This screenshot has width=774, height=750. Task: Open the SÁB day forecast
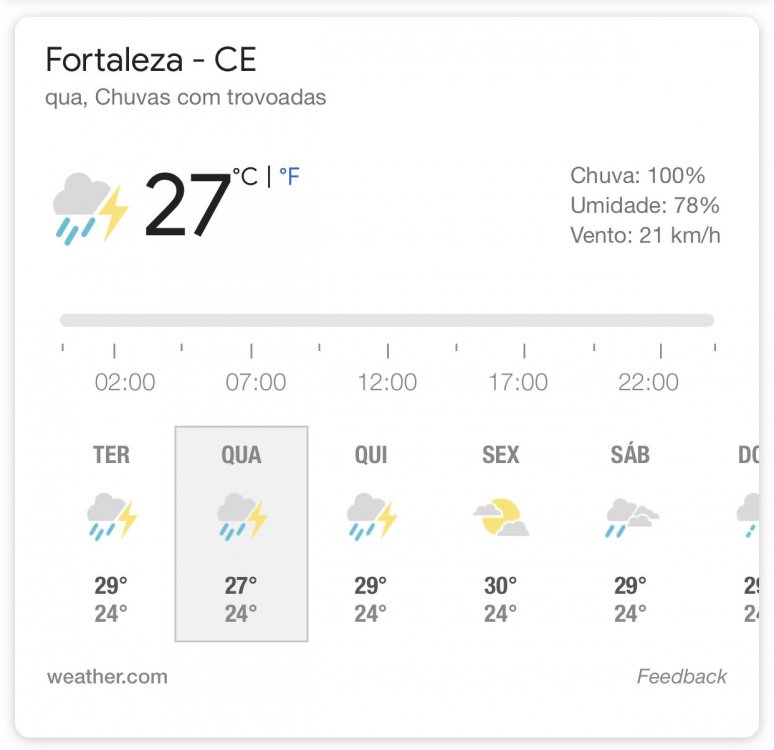coord(630,533)
